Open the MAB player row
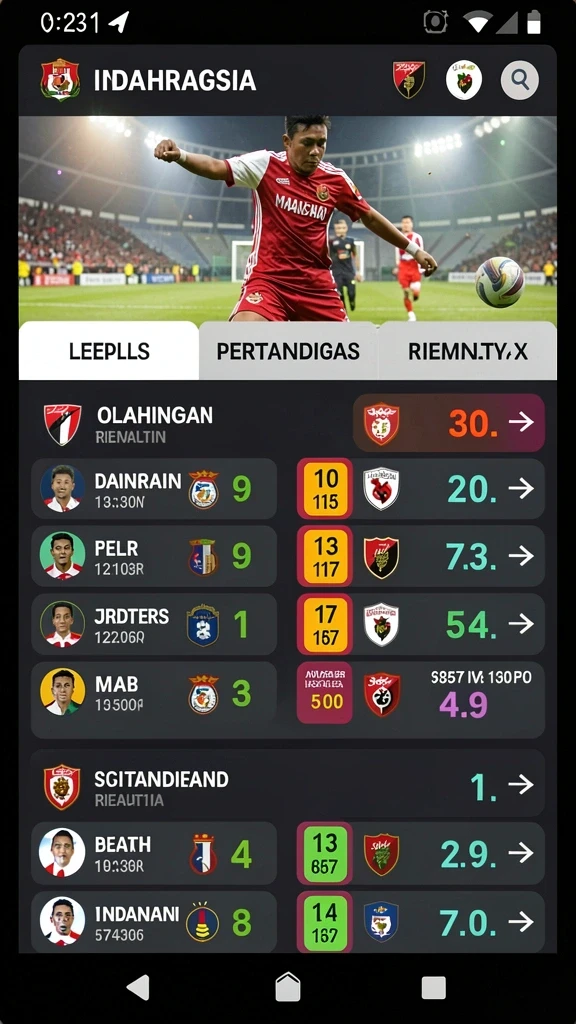The width and height of the screenshot is (576, 1024). click(x=154, y=694)
